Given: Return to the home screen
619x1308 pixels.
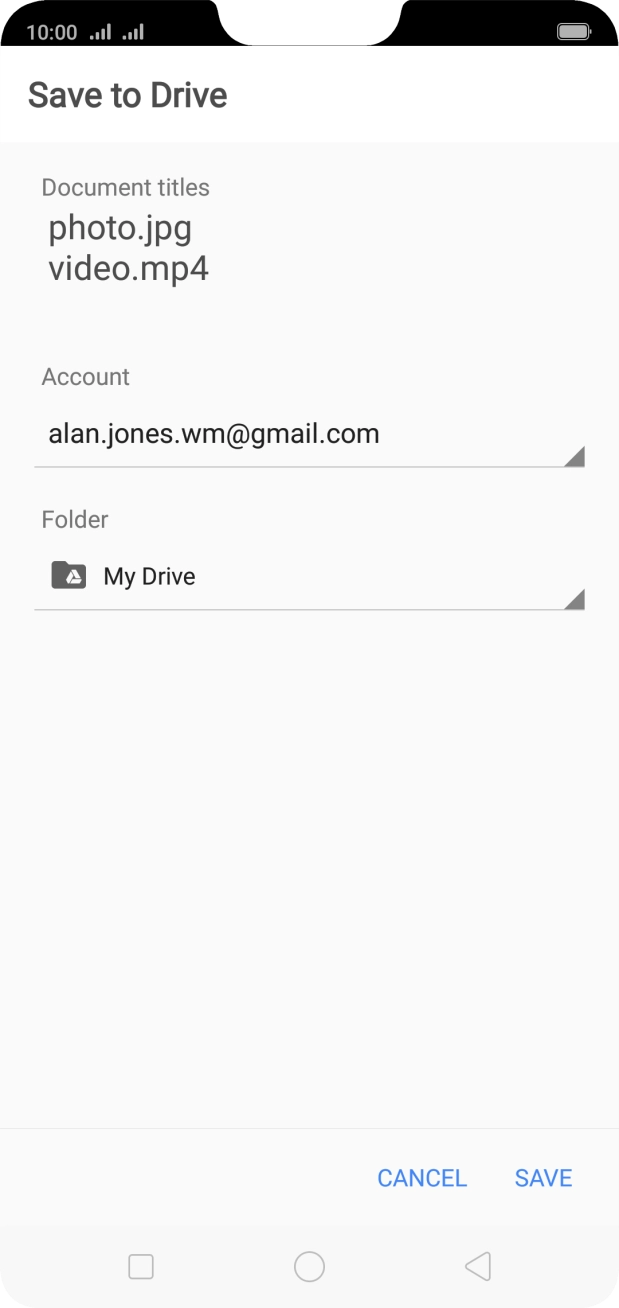Looking at the screenshot, I should (309, 1267).
